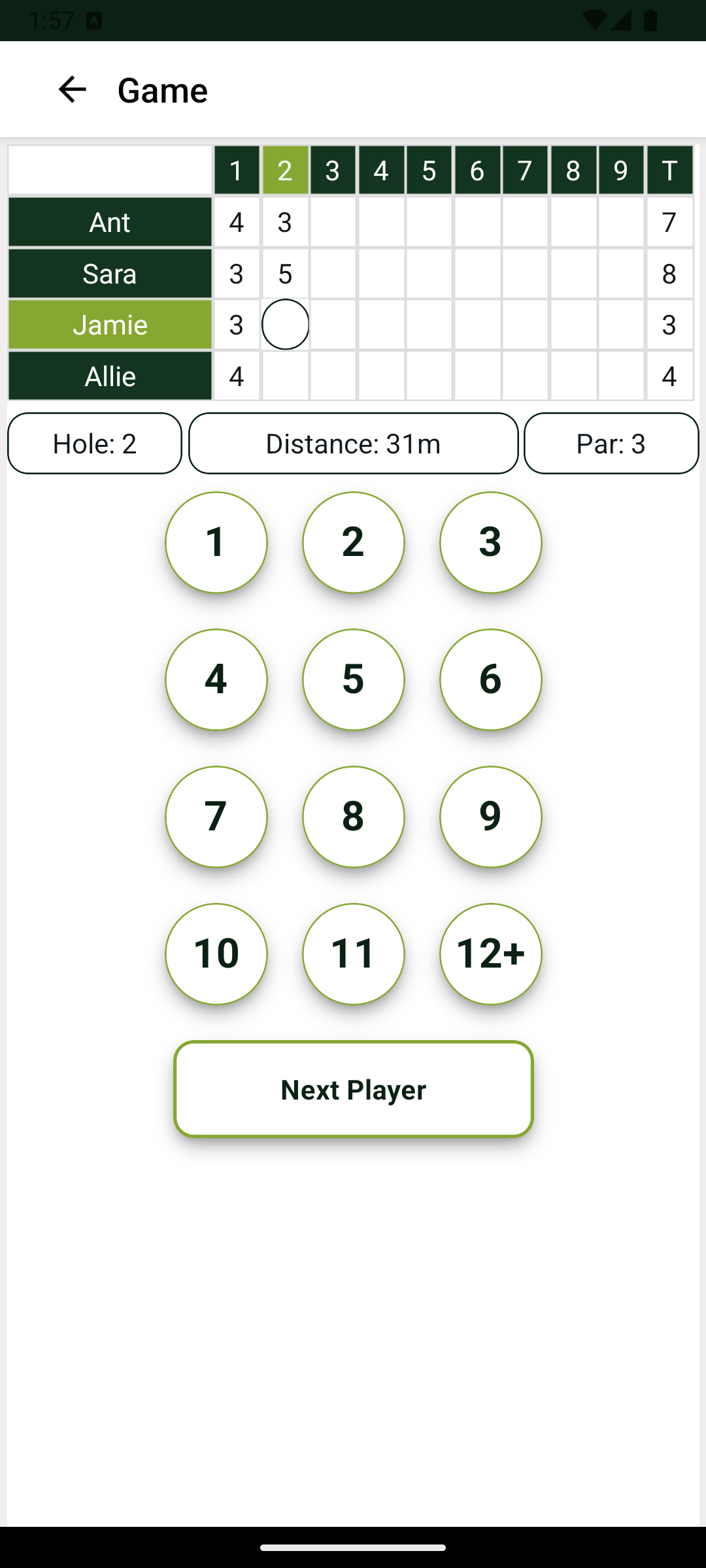Go back using the arrow icon
Image resolution: width=706 pixels, height=1568 pixels.
[x=72, y=90]
